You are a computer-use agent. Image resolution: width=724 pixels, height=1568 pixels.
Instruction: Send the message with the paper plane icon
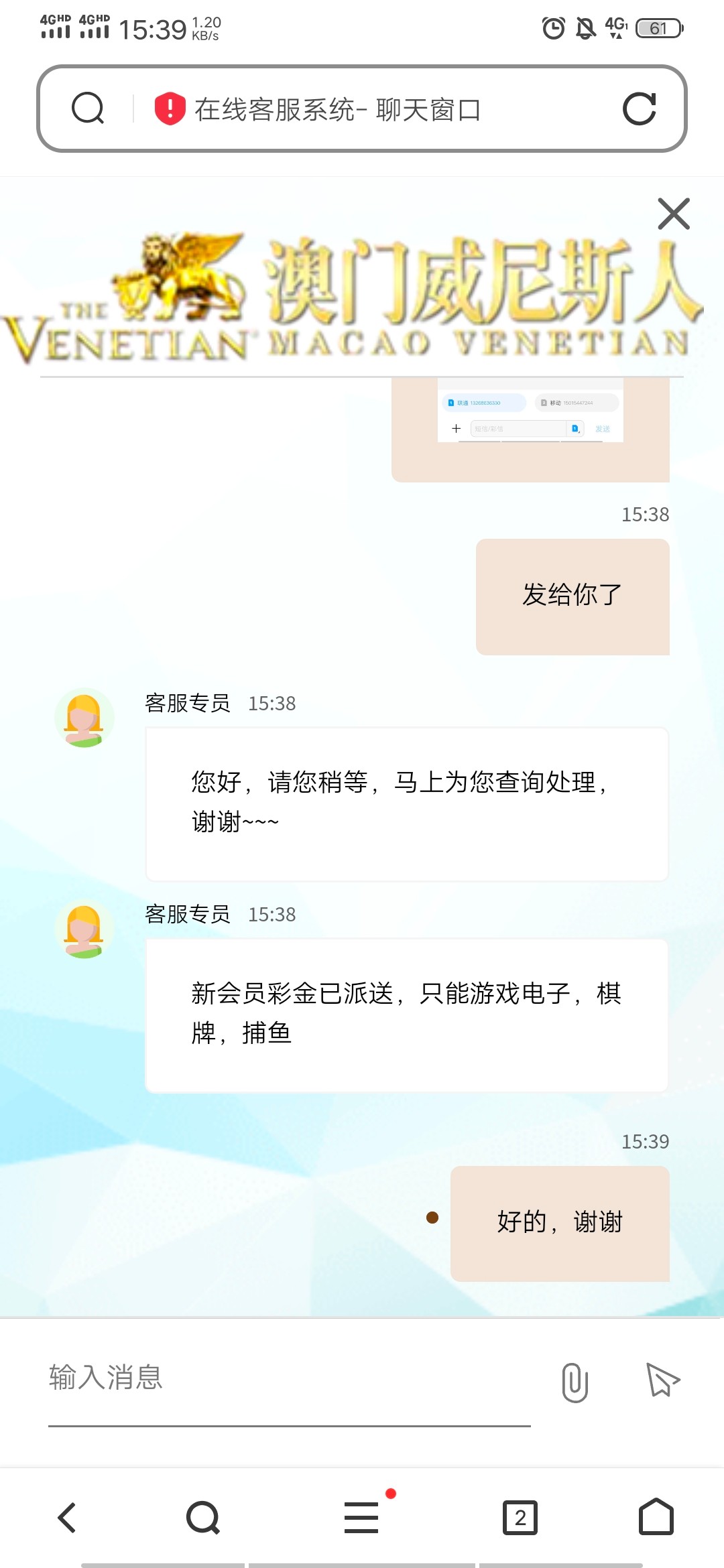pos(662,1380)
